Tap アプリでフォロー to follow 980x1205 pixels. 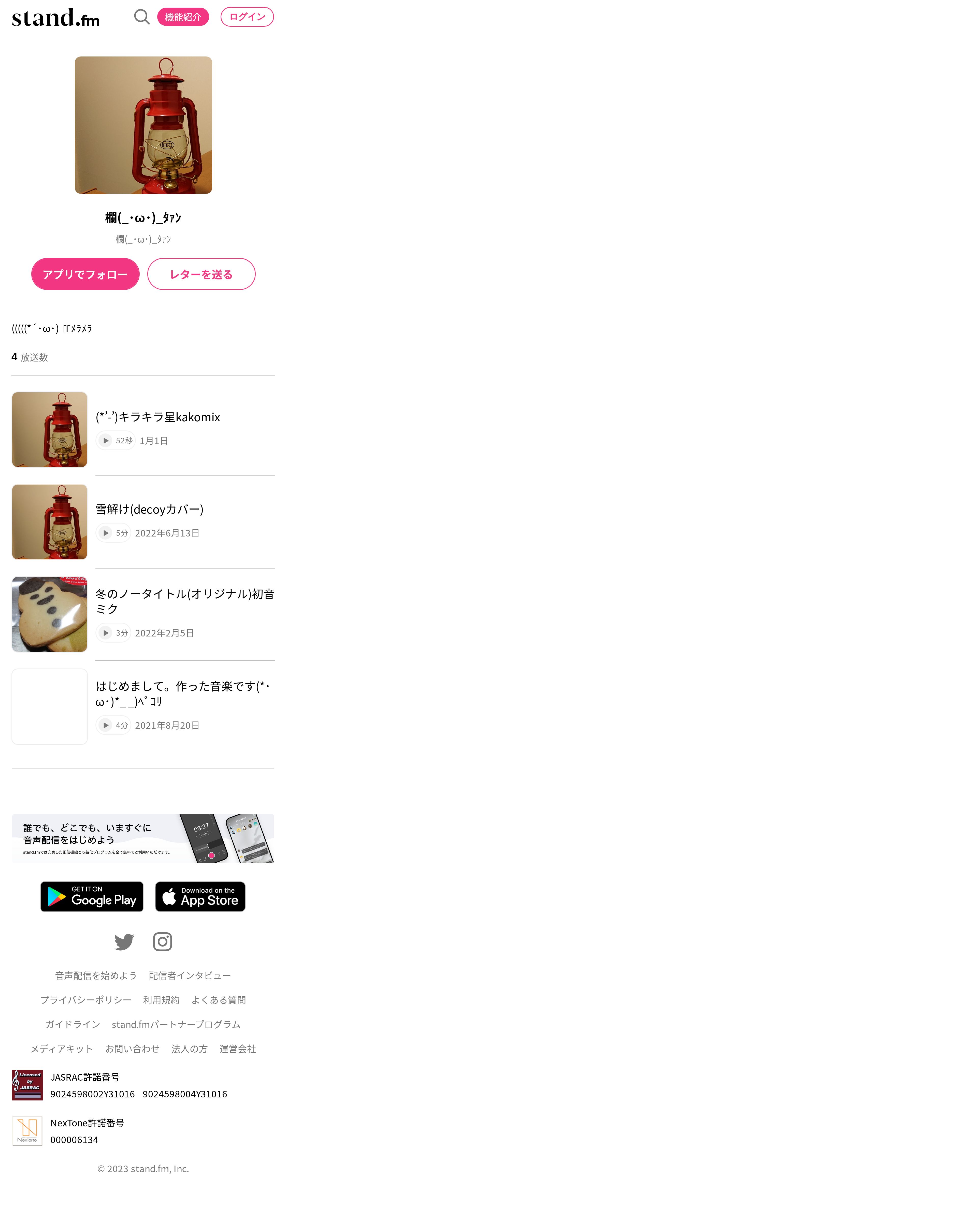[x=85, y=274]
